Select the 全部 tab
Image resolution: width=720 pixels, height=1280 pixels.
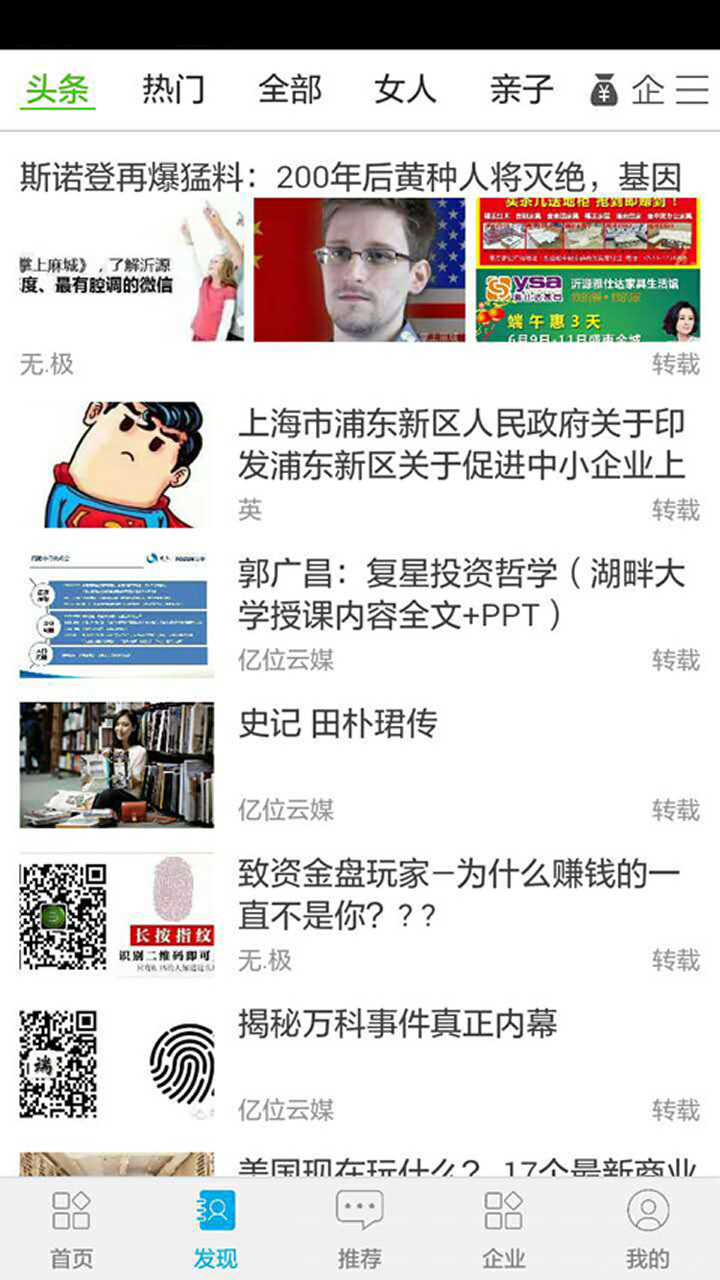coord(289,90)
